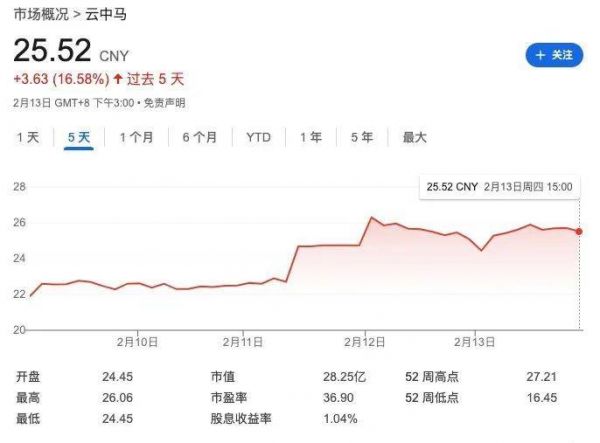Viewport: 600px width, 443px height.
Task: Open the 免责声明 disclaimer link
Action: click(x=164, y=103)
